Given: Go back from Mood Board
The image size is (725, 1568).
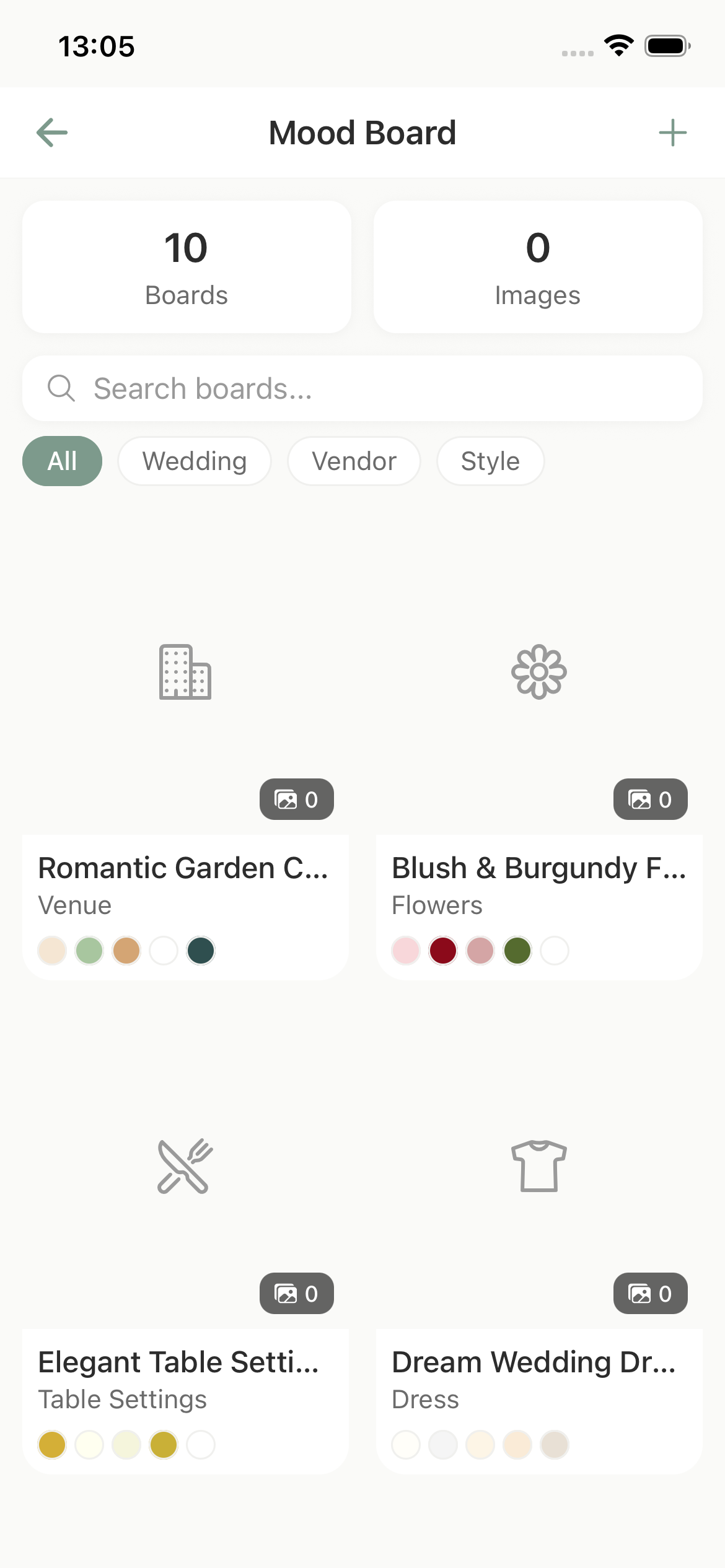Looking at the screenshot, I should (x=52, y=133).
